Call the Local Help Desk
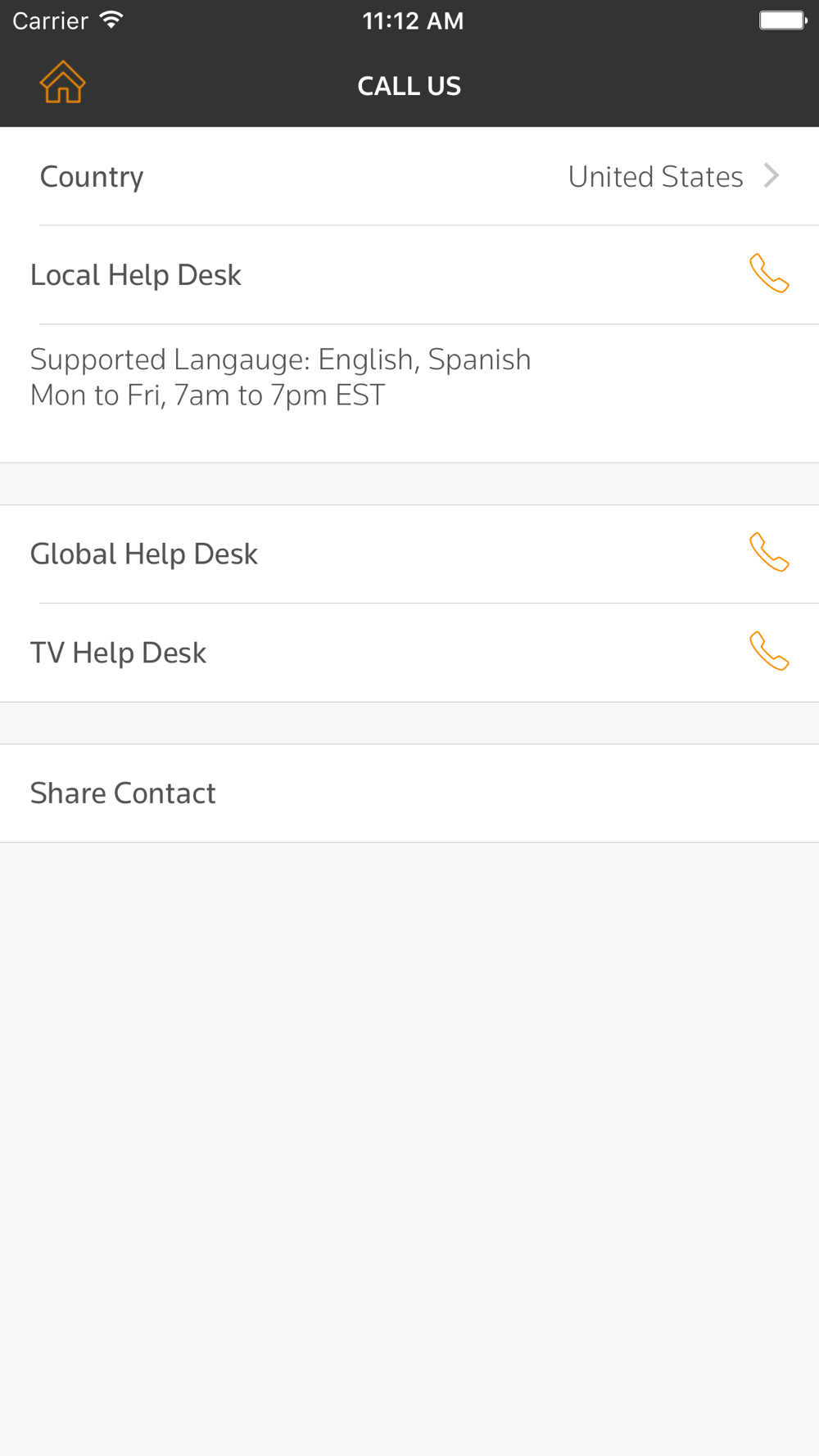The image size is (819, 1456). tap(768, 274)
